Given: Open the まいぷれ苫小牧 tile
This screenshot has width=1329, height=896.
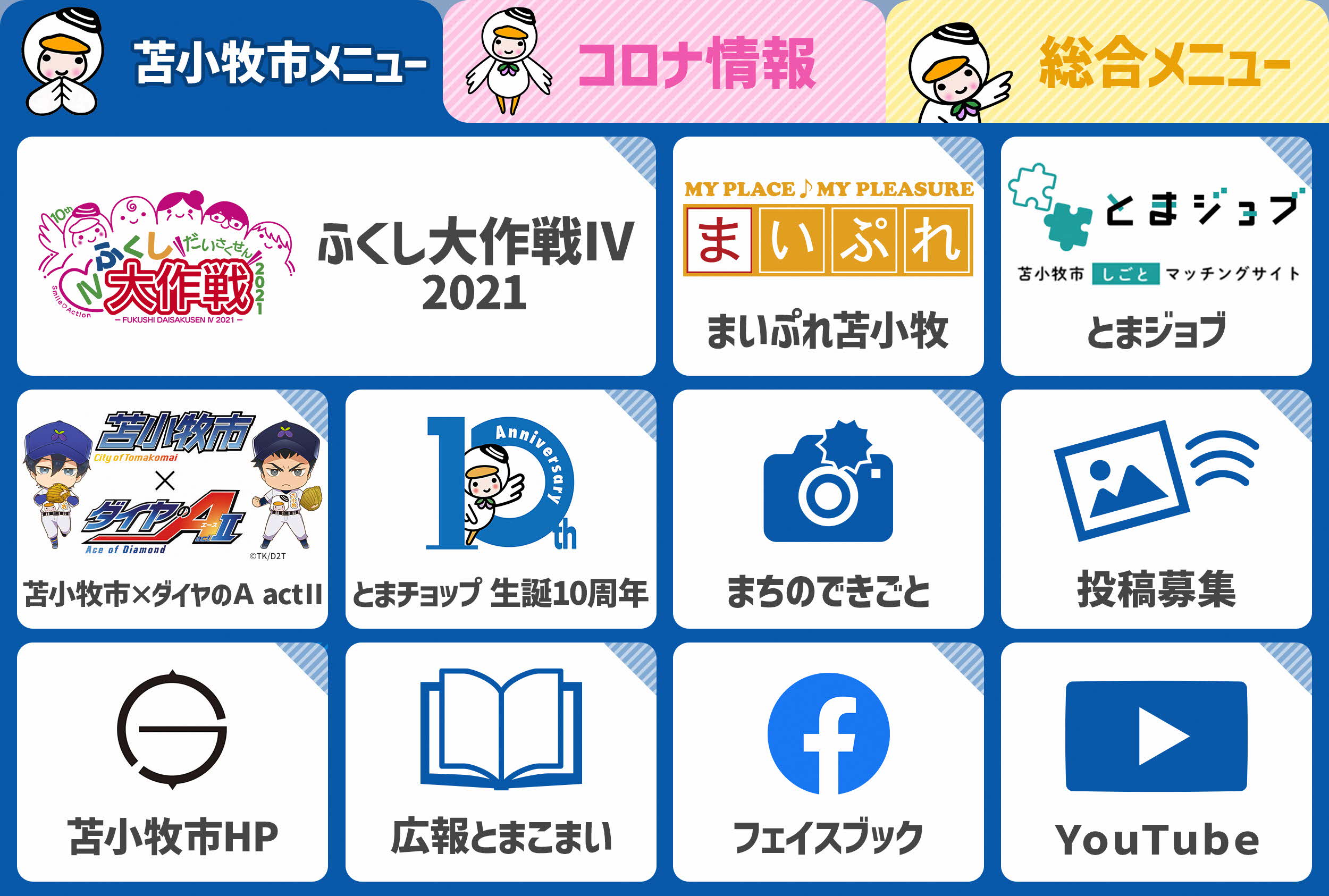Looking at the screenshot, I should (828, 256).
